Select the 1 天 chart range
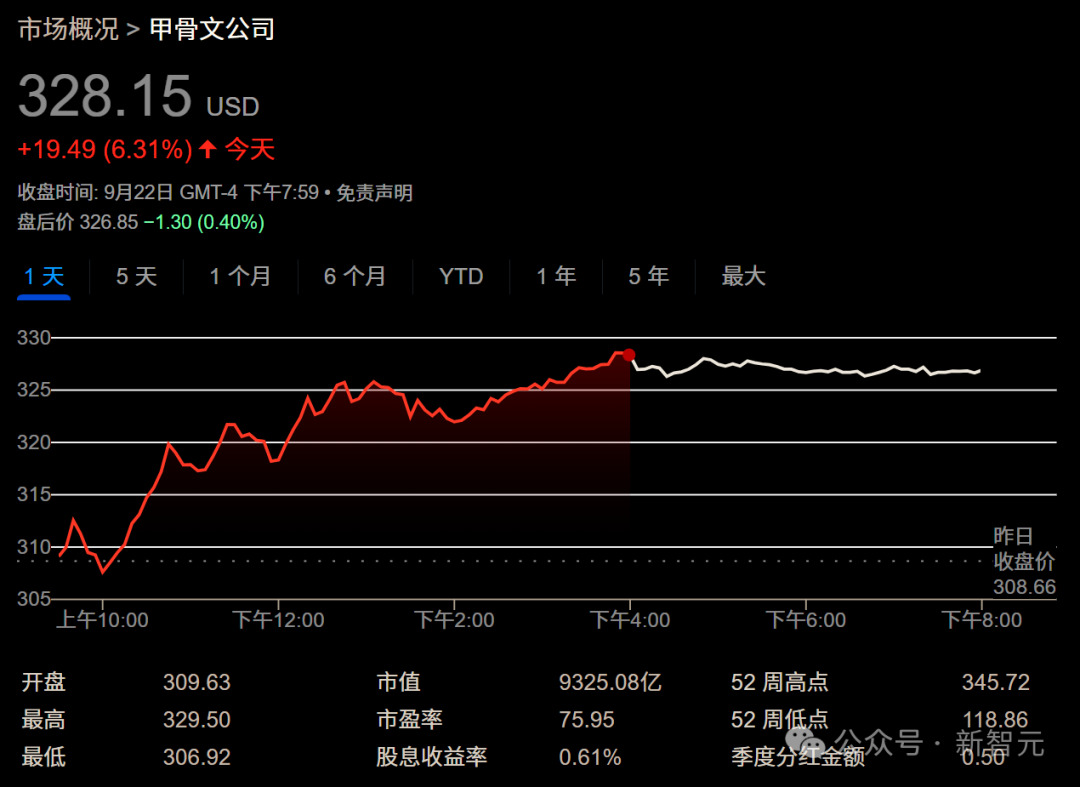This screenshot has width=1080, height=787. point(44,276)
